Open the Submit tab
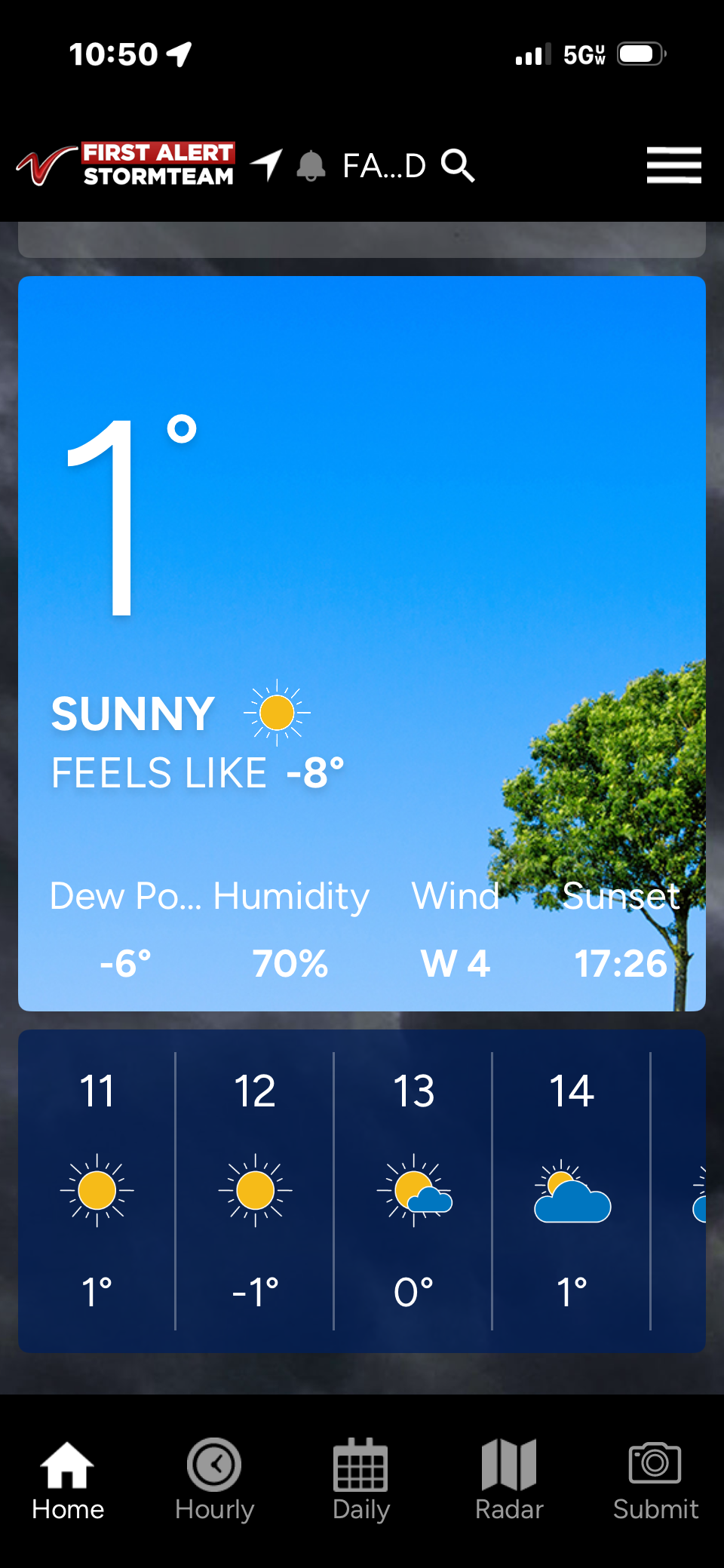This screenshot has height=1568, width=724. tap(655, 1481)
